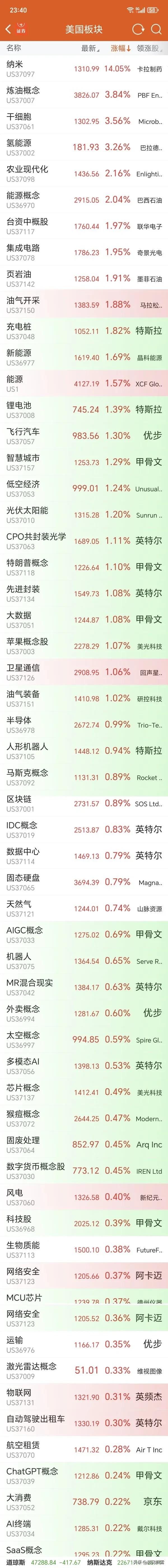Open the 纳米 sector row

pos(84,68)
